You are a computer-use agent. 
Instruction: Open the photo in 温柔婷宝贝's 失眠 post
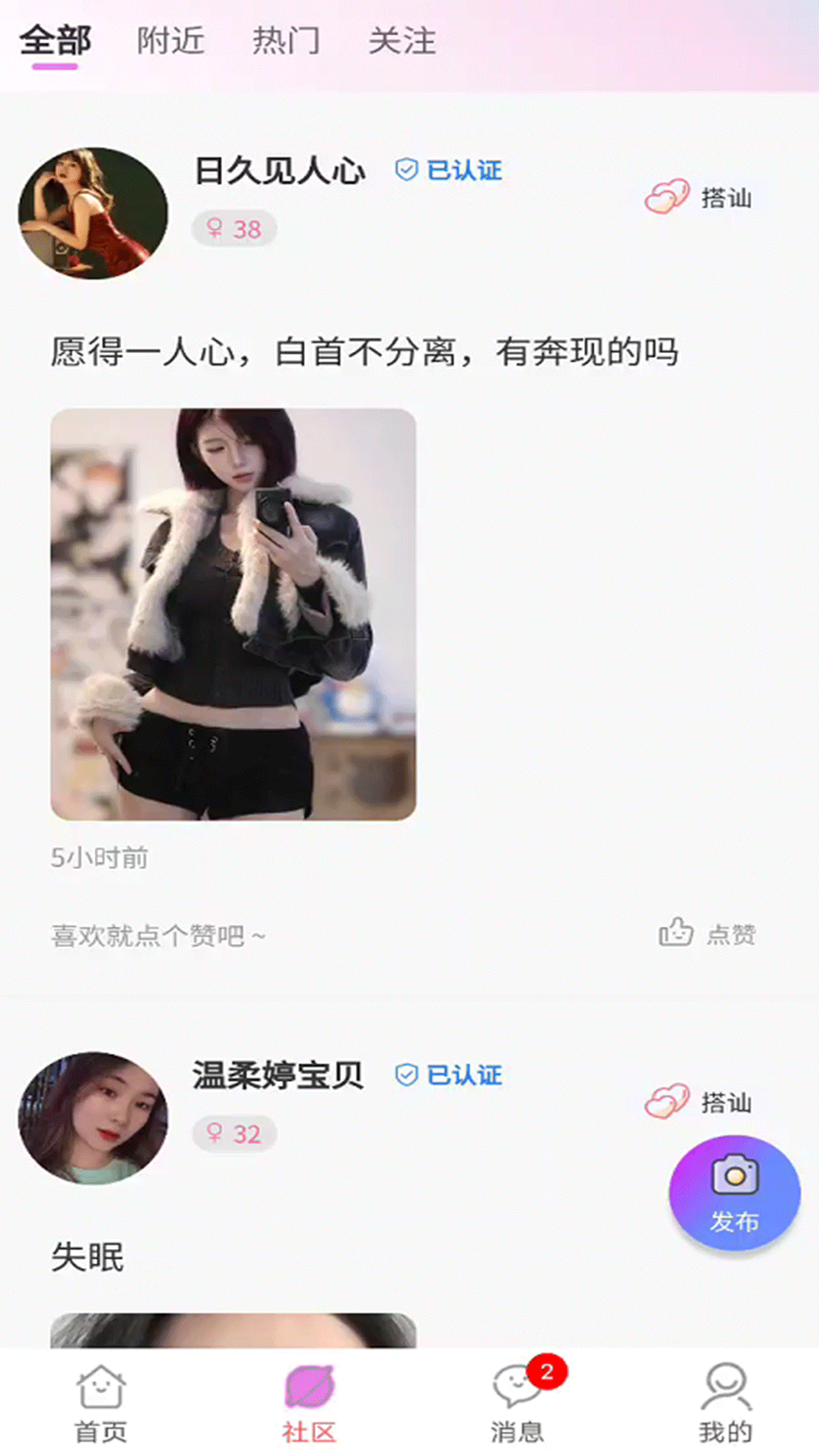point(234,1331)
